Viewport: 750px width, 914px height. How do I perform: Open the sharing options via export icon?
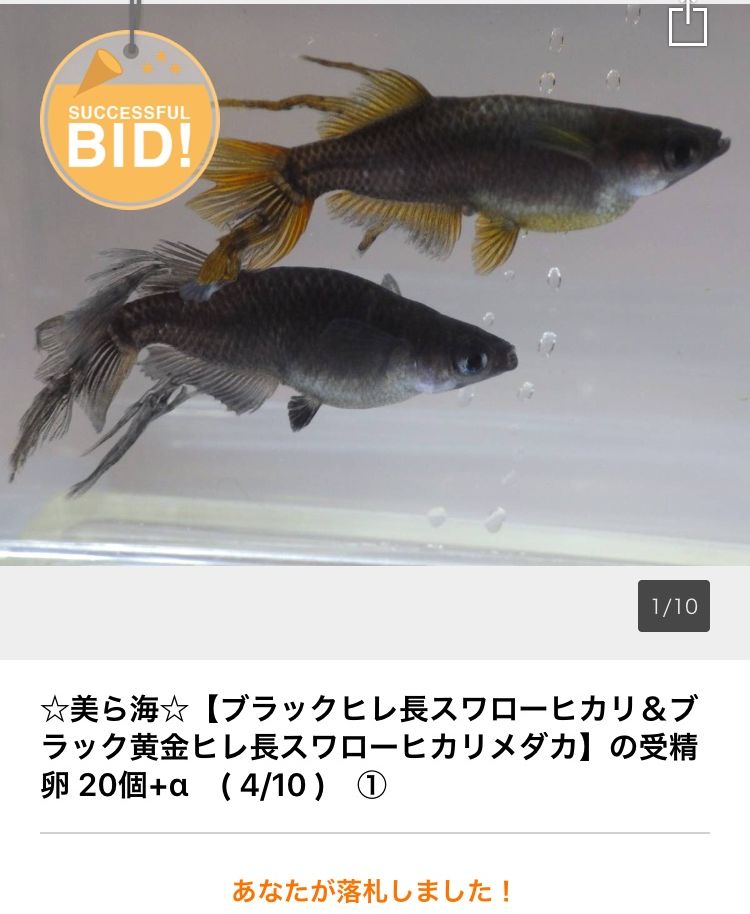[x=688, y=25]
